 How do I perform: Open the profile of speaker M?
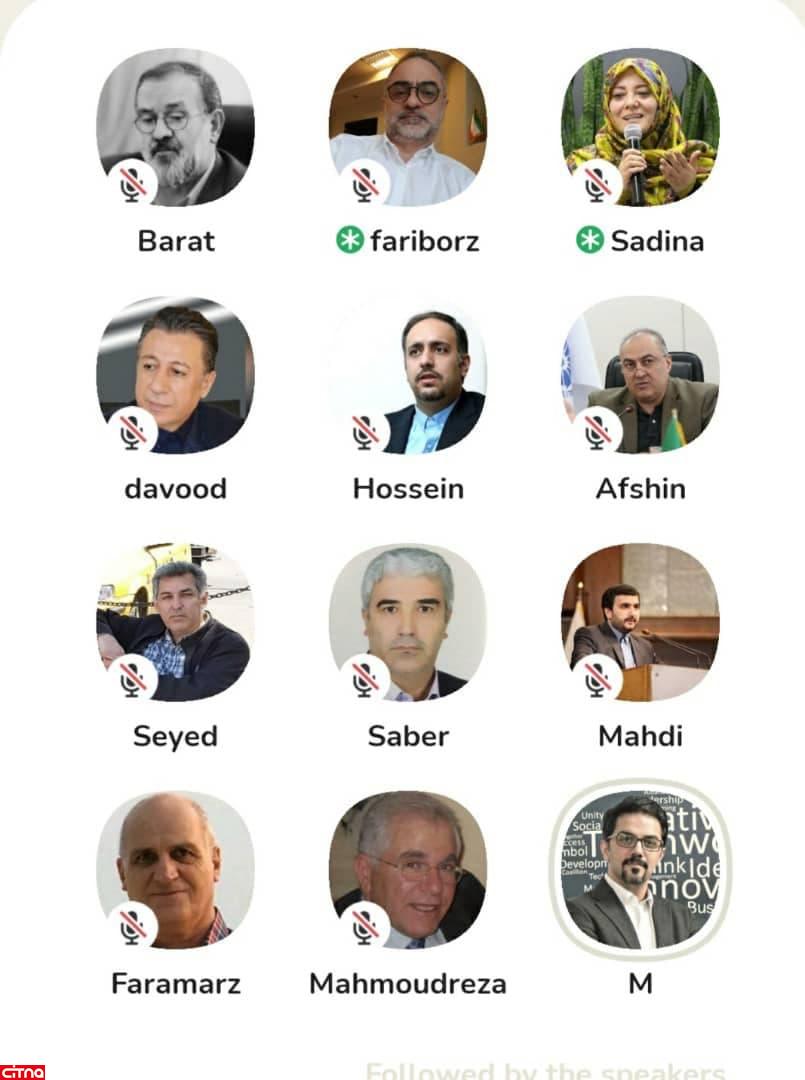click(640, 870)
